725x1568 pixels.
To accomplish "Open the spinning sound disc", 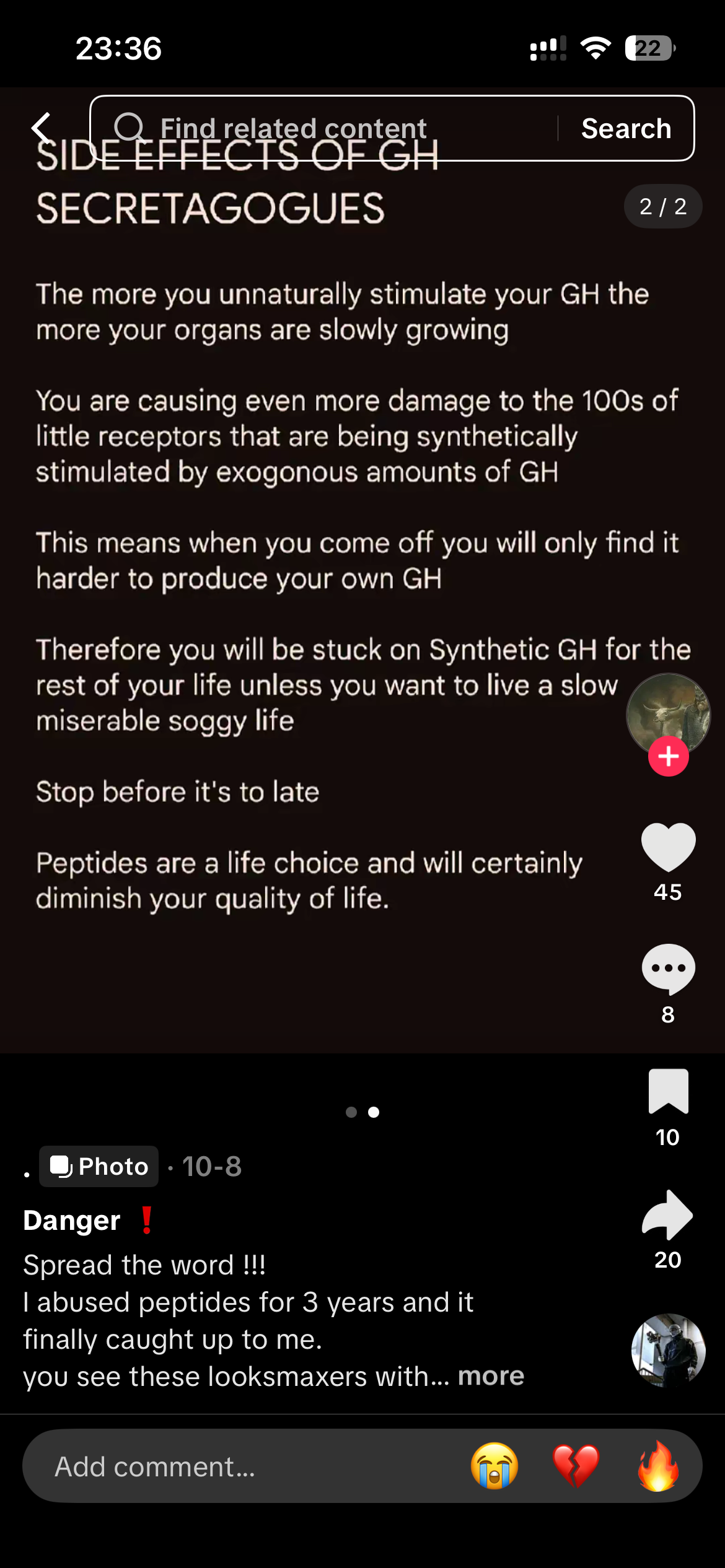I will tap(668, 1350).
